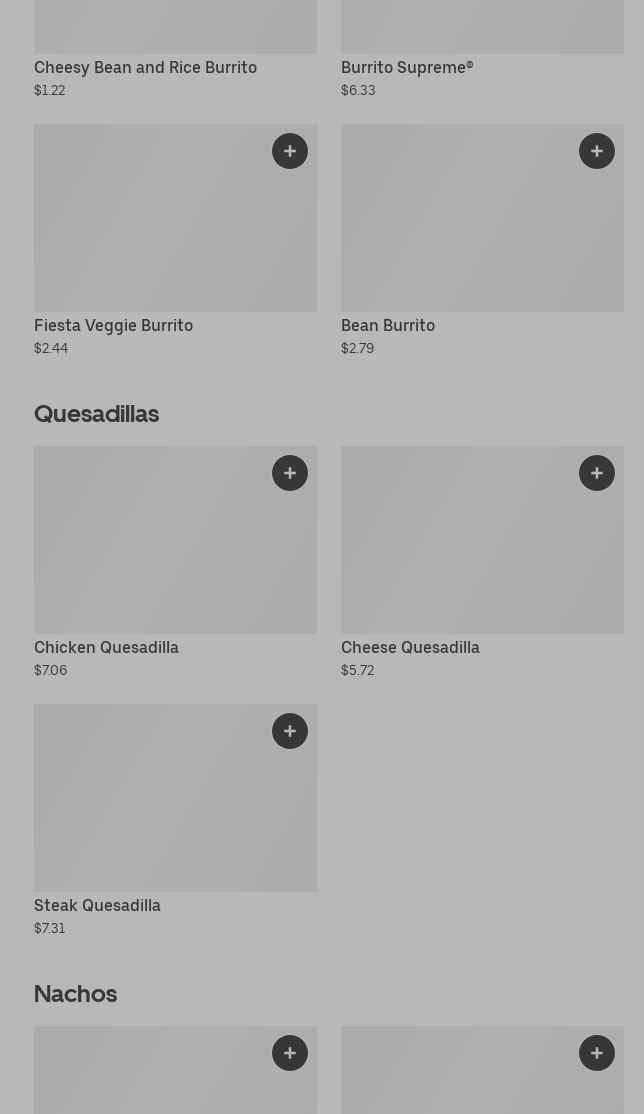
Task: Tap plus on Cheese Quesadilla
Action: pos(597,473)
